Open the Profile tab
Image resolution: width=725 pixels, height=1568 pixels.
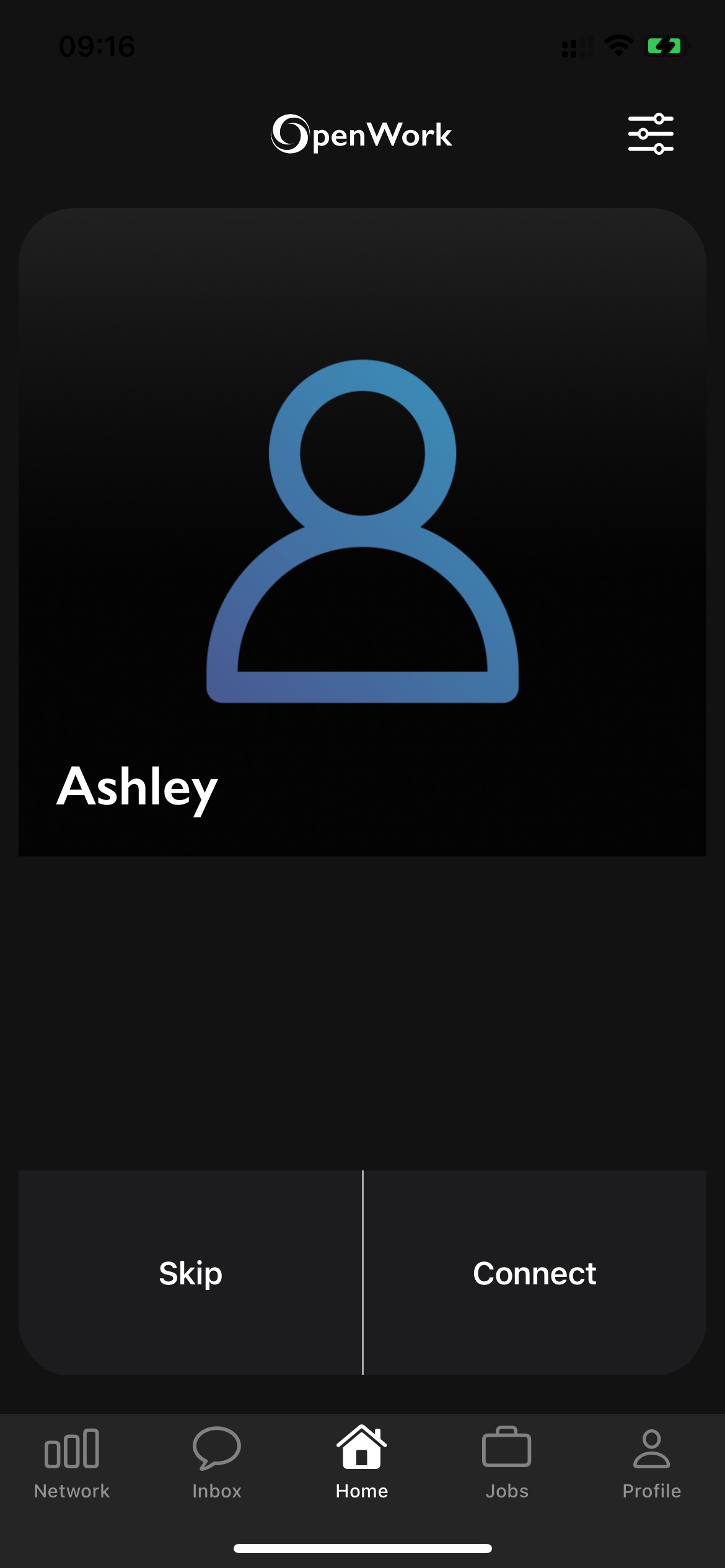pyautogui.click(x=652, y=1464)
